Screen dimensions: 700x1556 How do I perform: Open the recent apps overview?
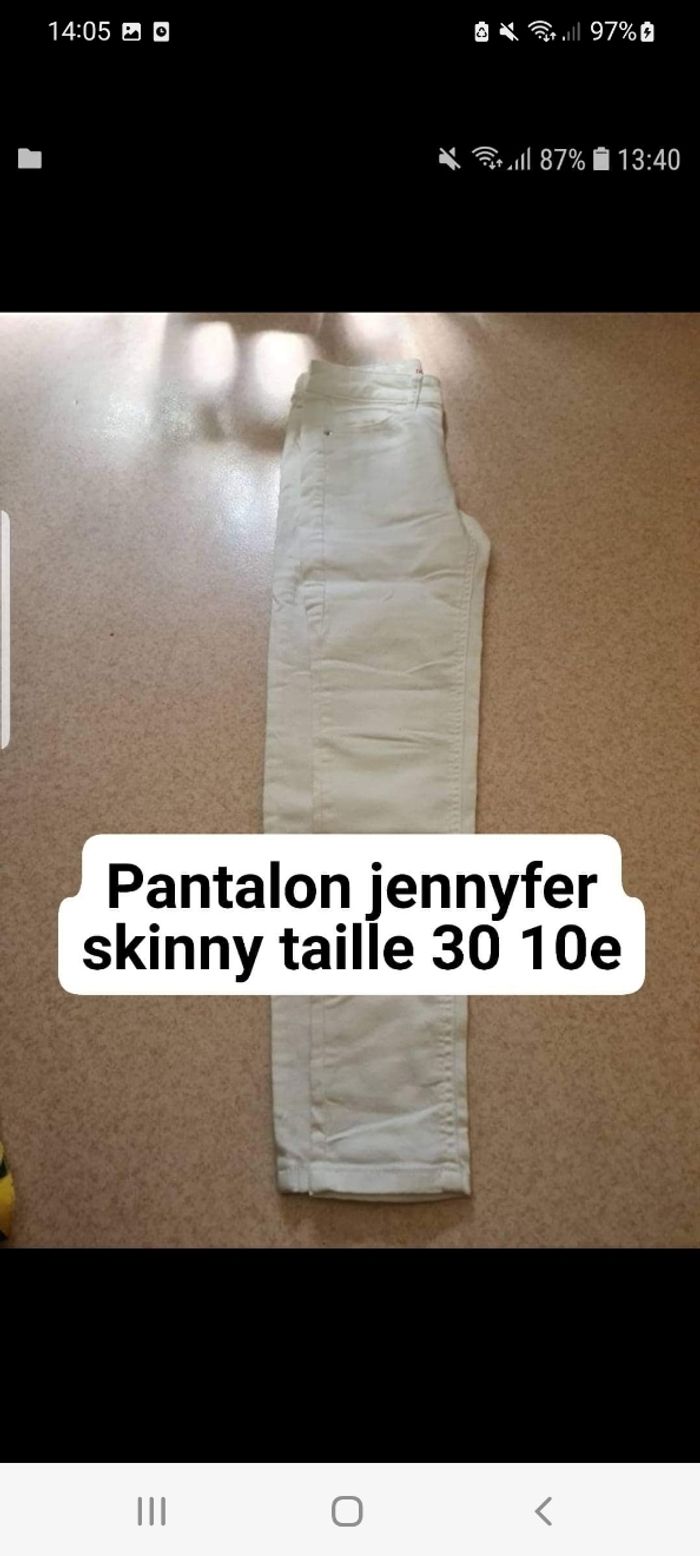pos(151,1510)
